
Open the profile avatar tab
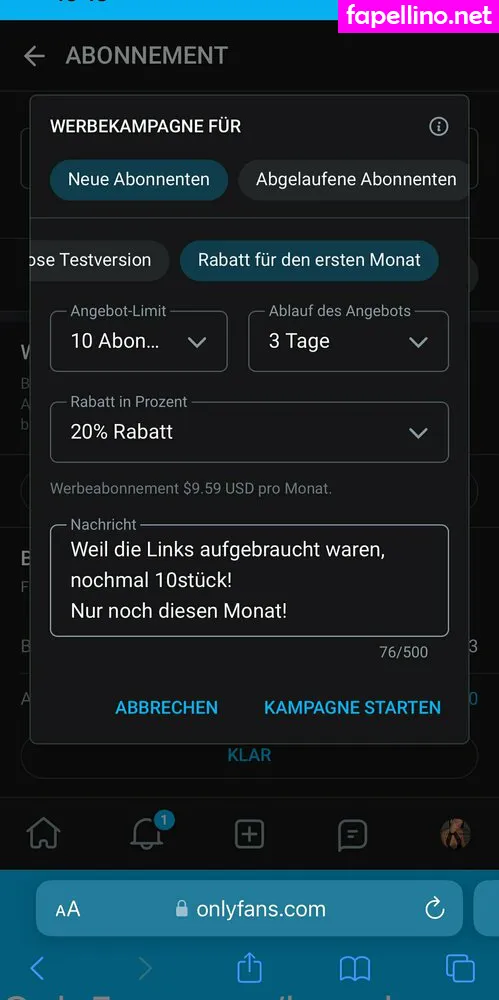click(456, 834)
